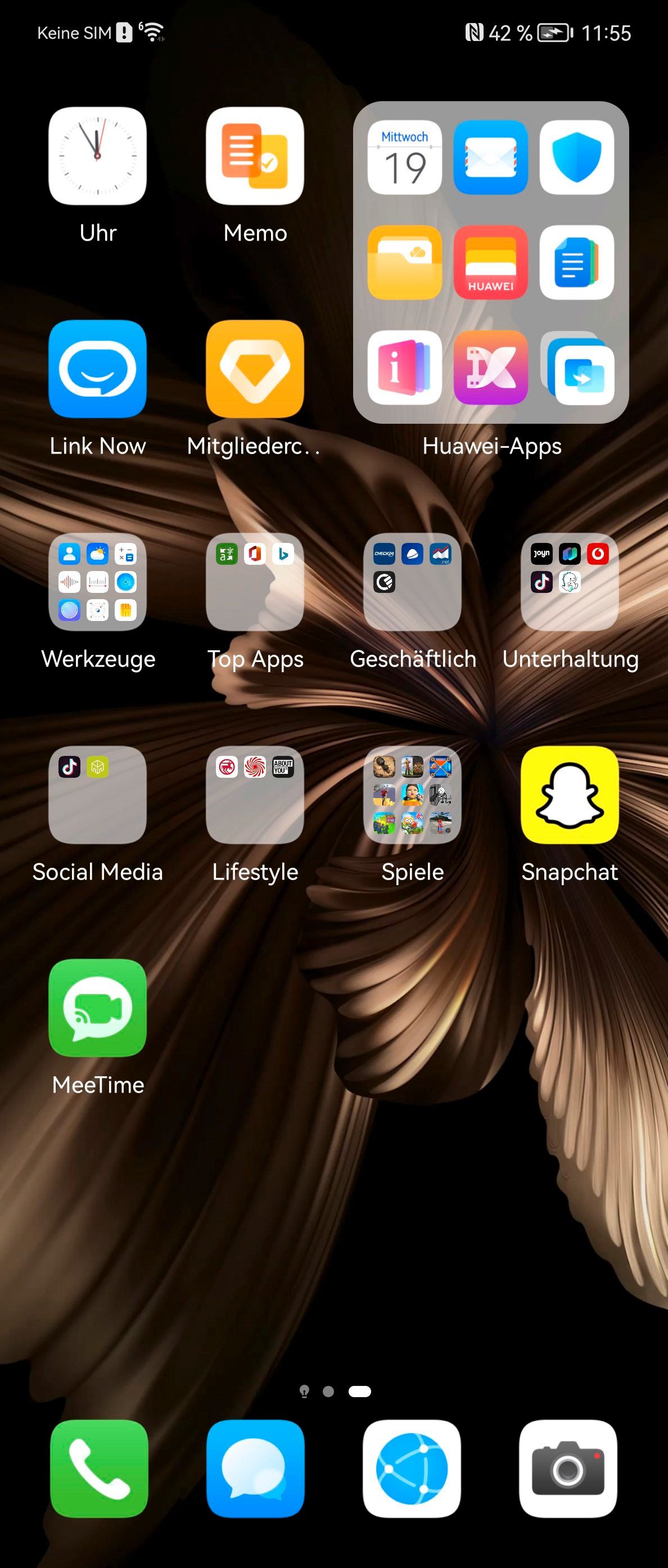
Task: Launch Snapchat
Action: click(x=570, y=795)
